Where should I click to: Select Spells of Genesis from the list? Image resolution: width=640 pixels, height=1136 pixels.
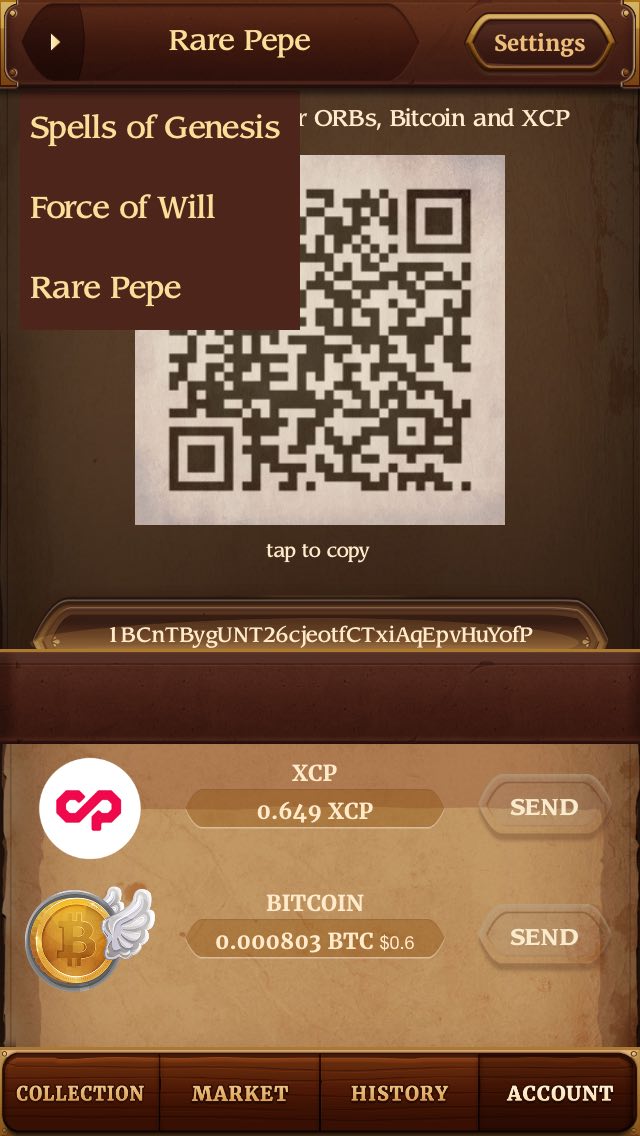[x=155, y=128]
